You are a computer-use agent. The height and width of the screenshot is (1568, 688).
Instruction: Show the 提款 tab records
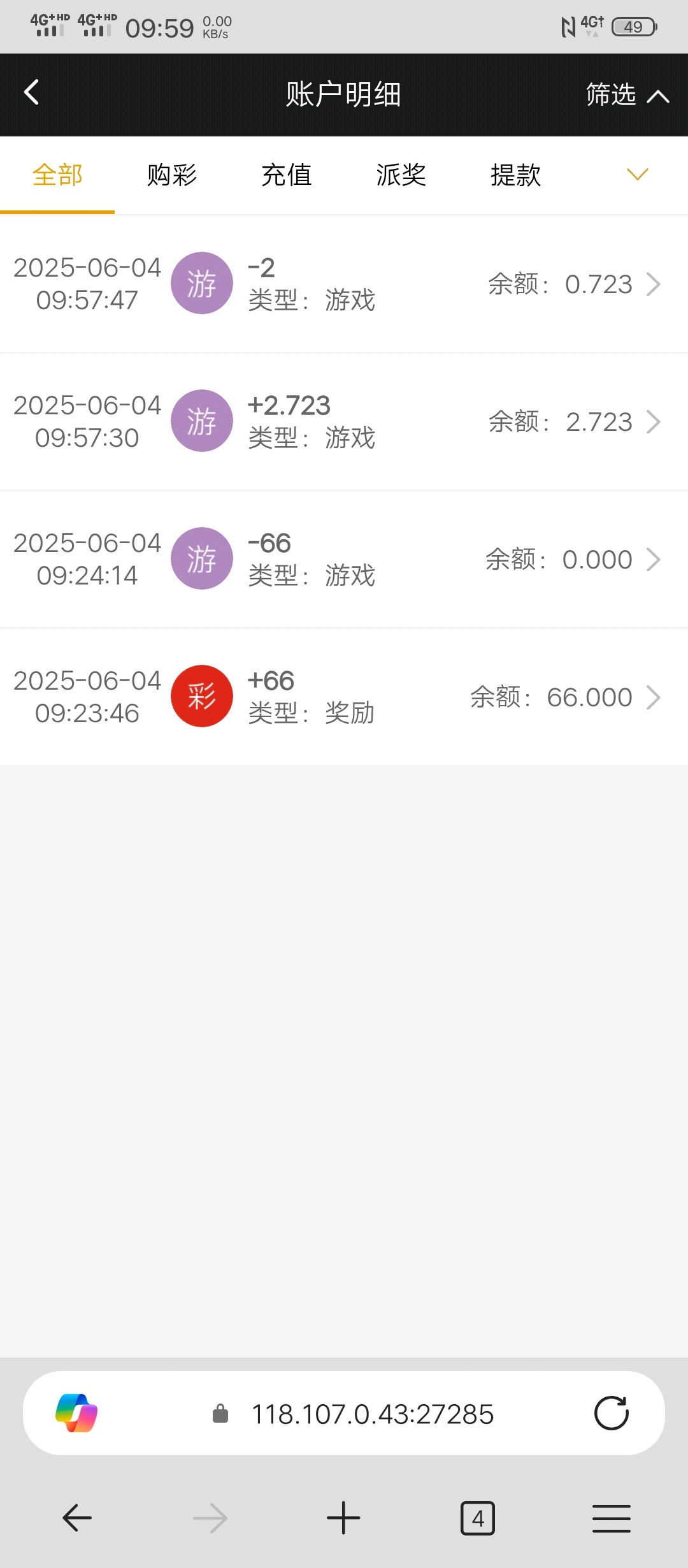516,175
